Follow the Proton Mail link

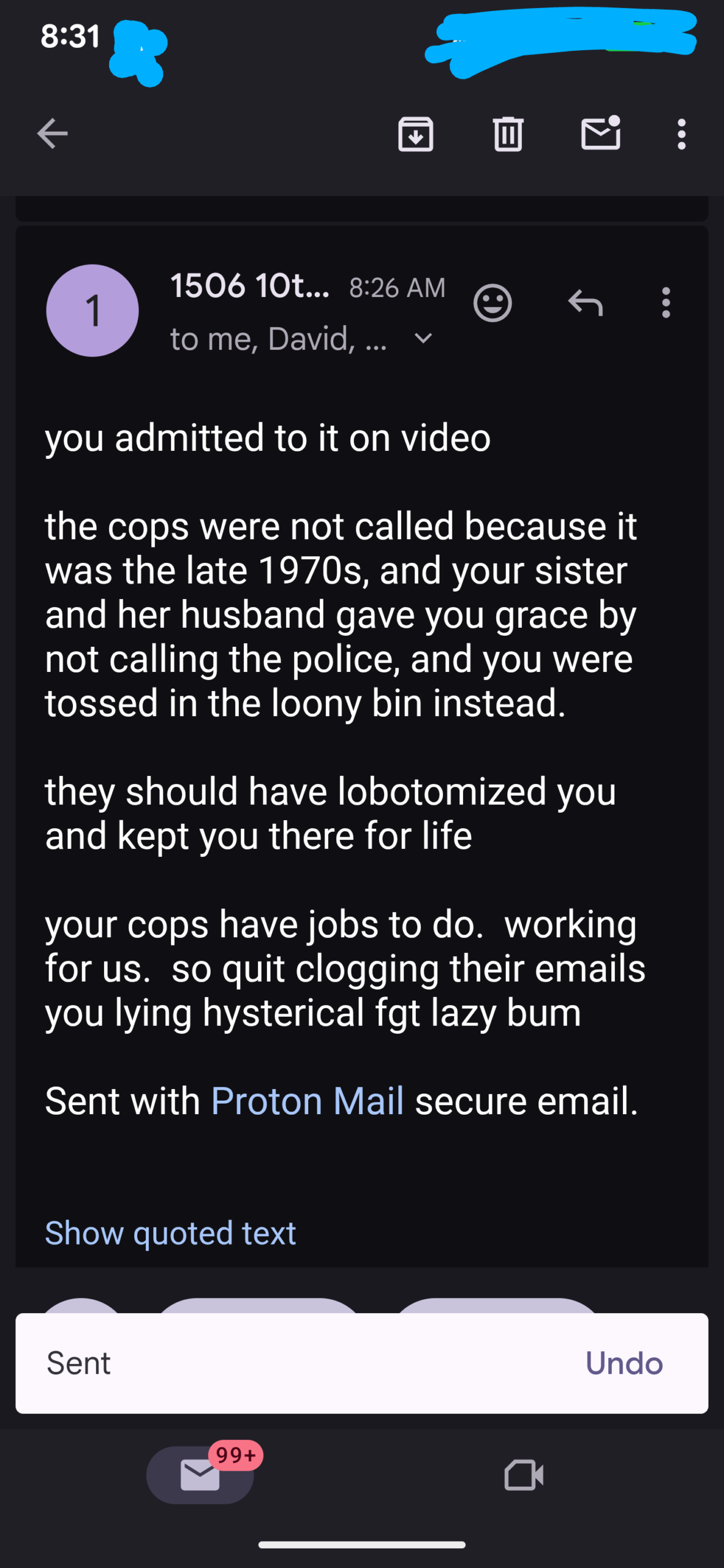[x=307, y=1101]
